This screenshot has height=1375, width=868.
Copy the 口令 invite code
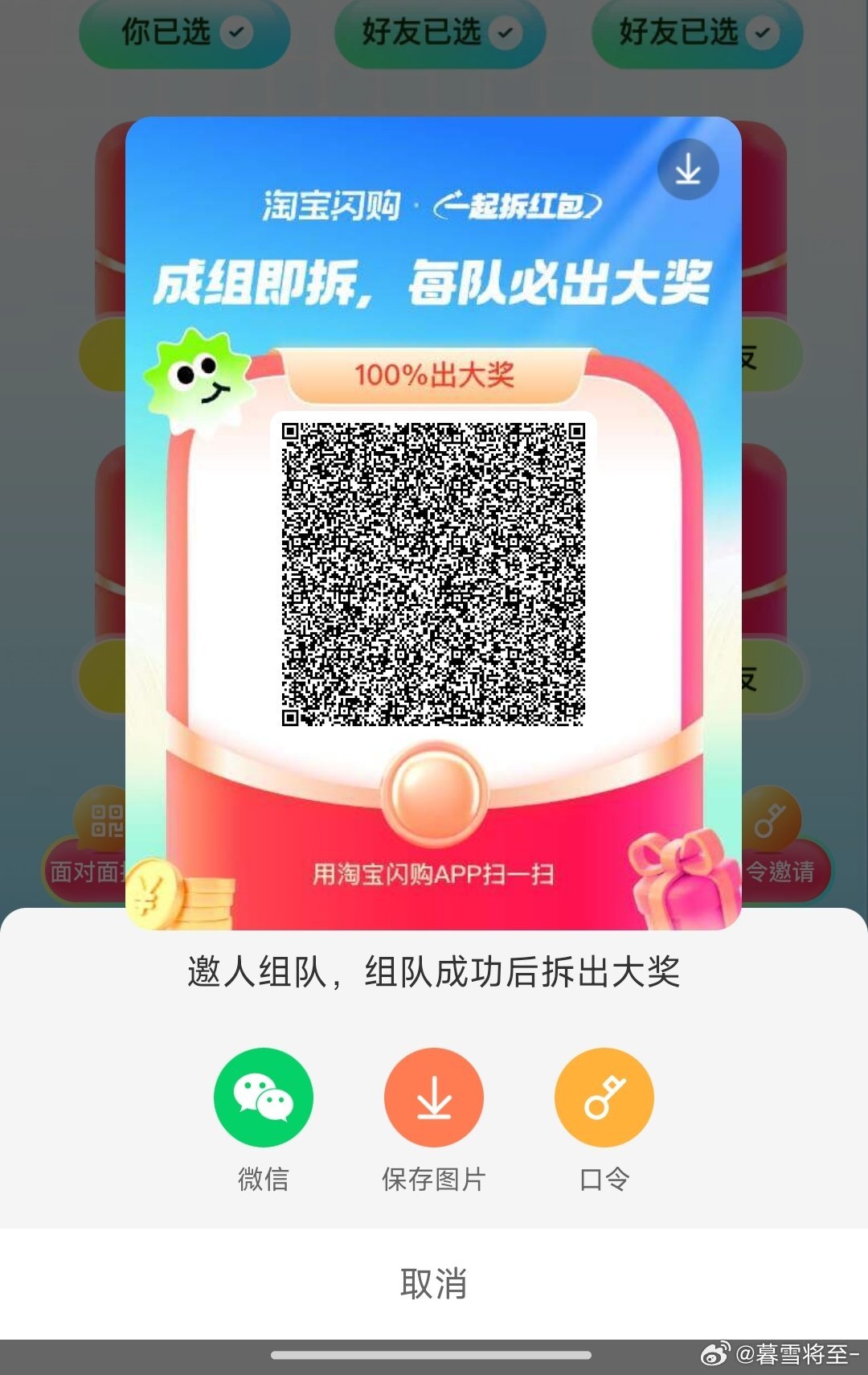point(604,1097)
